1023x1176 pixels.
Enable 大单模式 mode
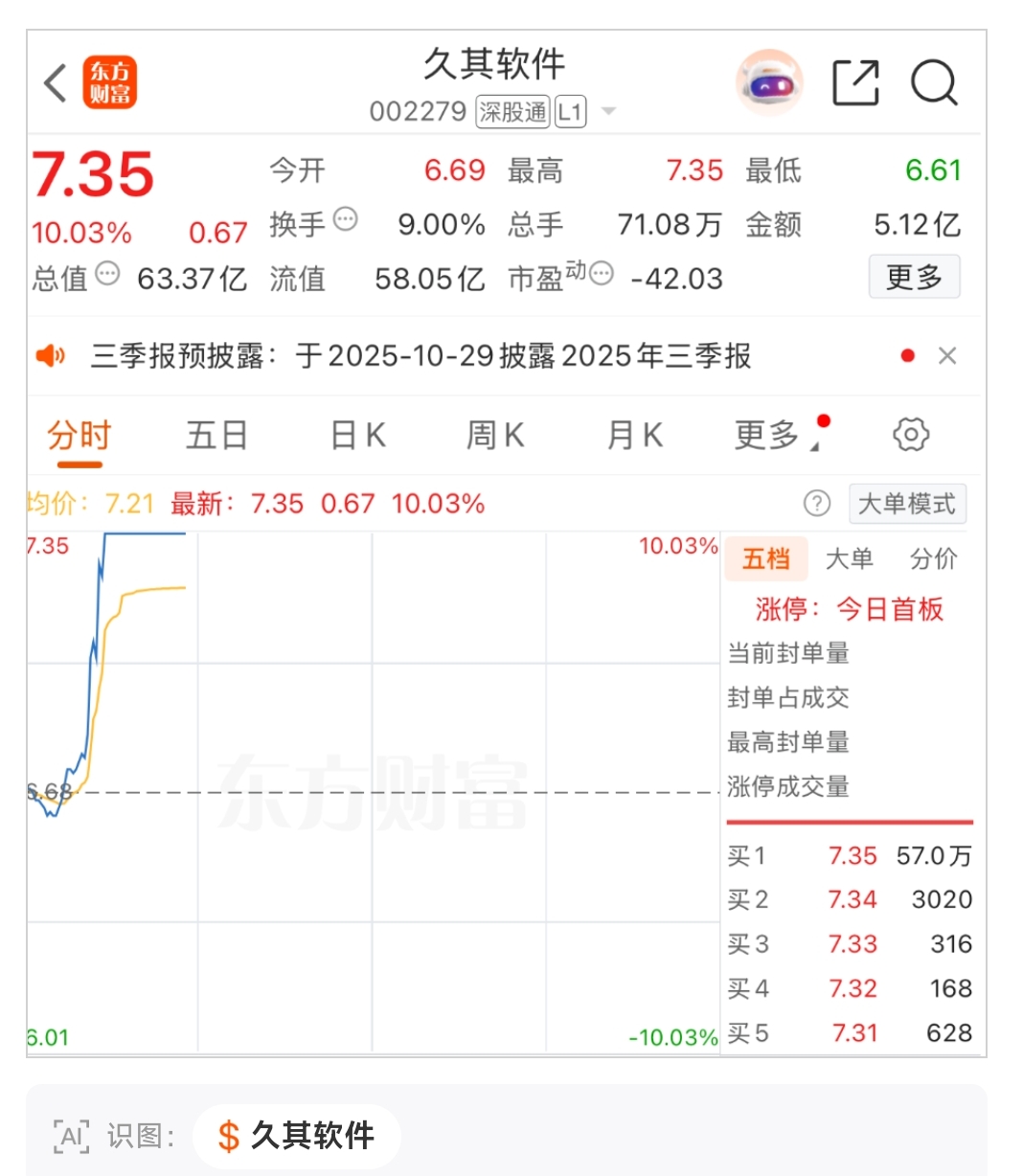click(907, 504)
